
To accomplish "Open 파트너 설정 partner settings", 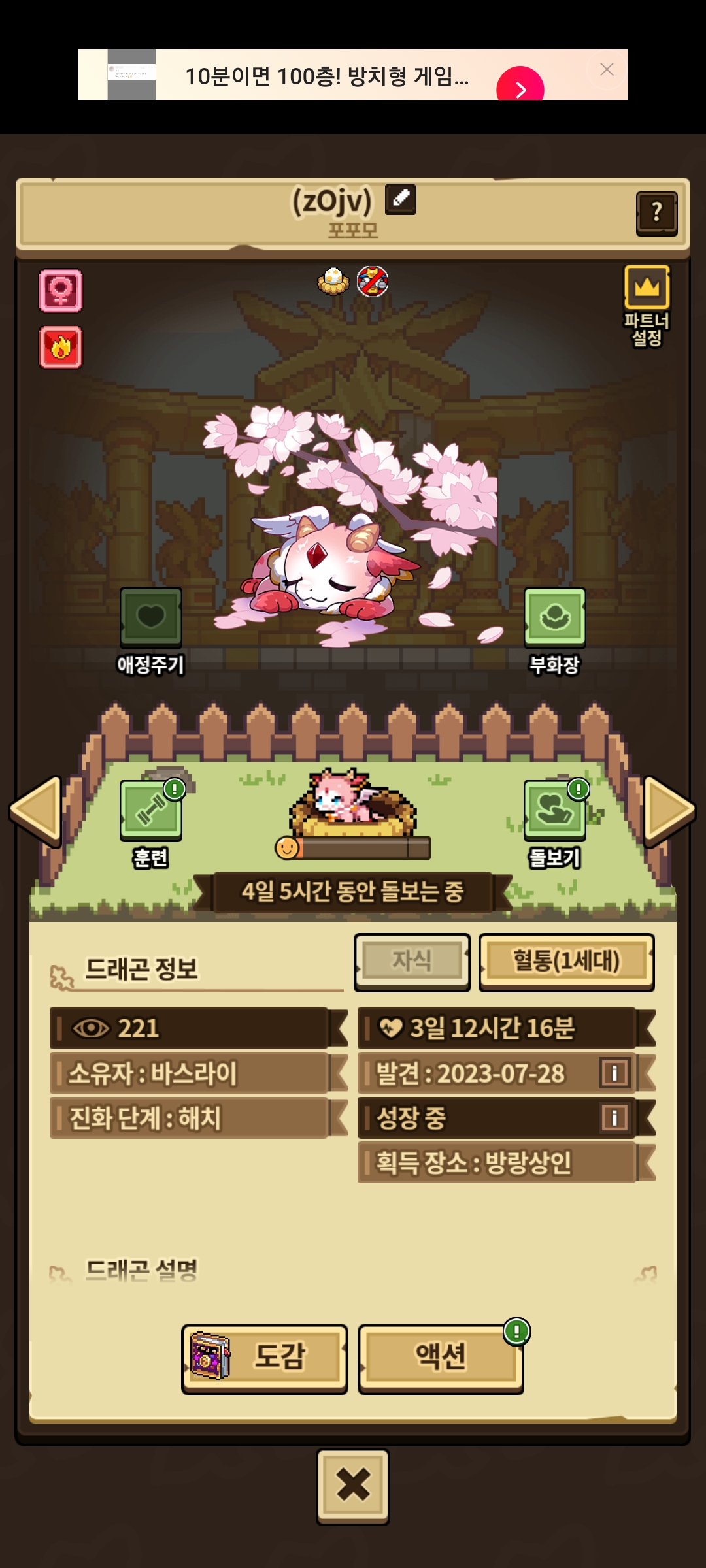I will [x=647, y=288].
